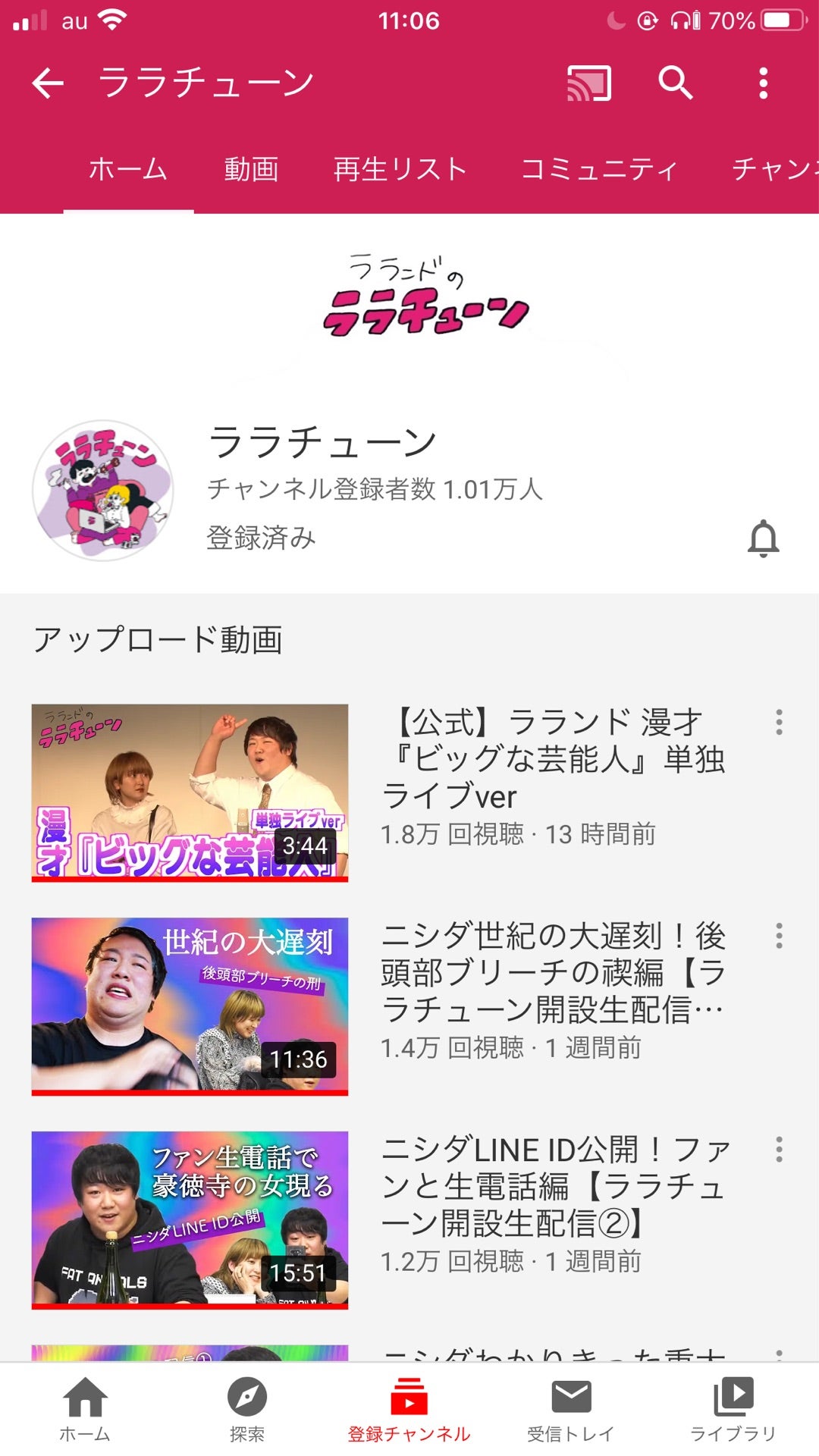The width and height of the screenshot is (819, 1456).
Task: Switch to the 動画 tab
Action: point(250,168)
